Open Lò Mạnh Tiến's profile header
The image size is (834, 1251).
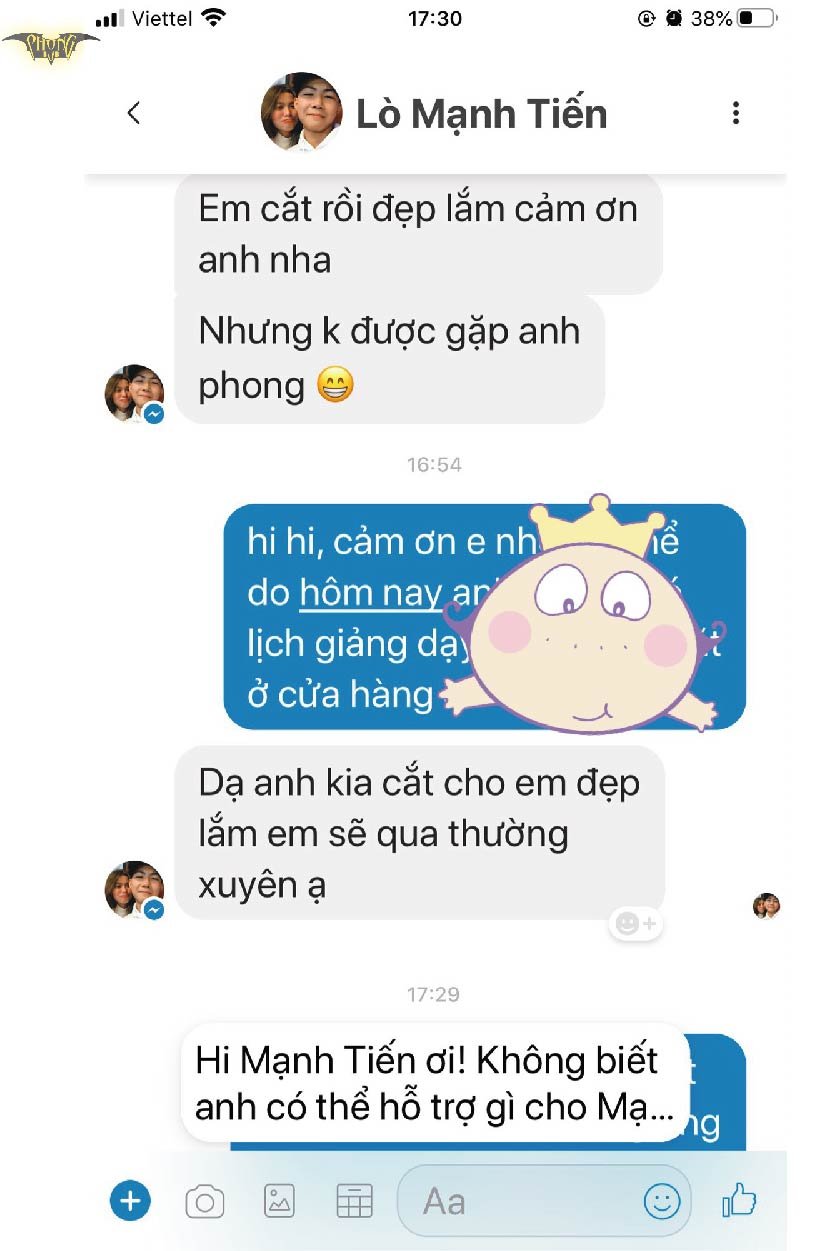coord(481,114)
